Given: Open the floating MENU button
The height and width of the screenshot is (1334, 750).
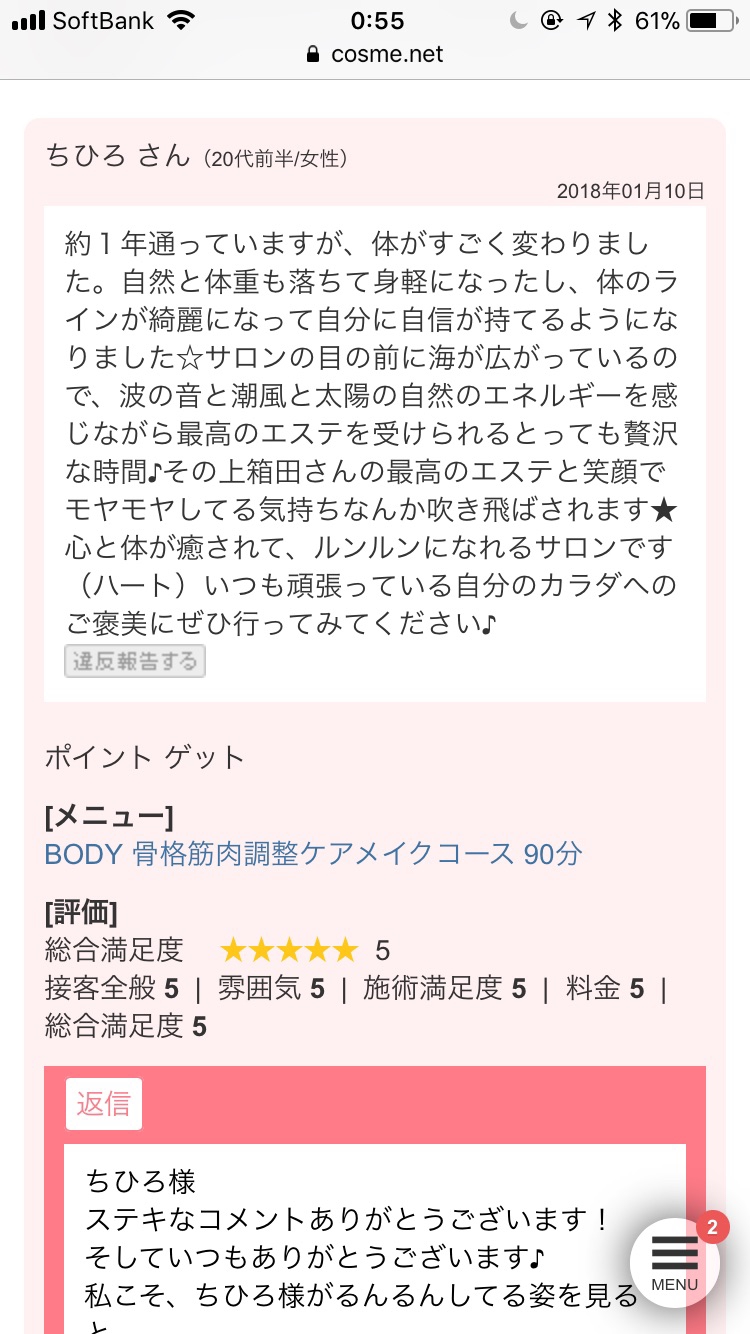Looking at the screenshot, I should tap(675, 1262).
